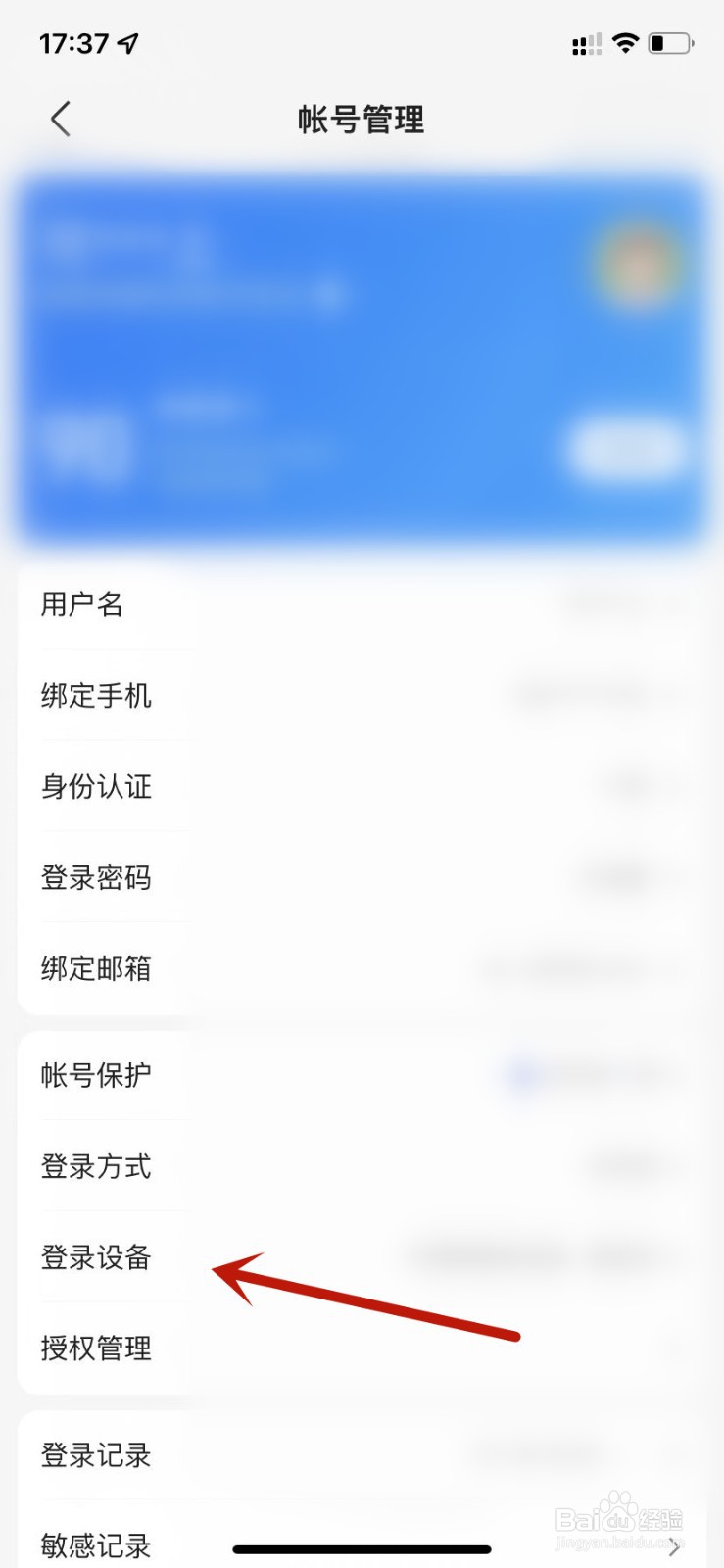Viewport: 724px width, 1568px height.
Task: Open the 登录记录 login records list
Action: coord(362,1456)
